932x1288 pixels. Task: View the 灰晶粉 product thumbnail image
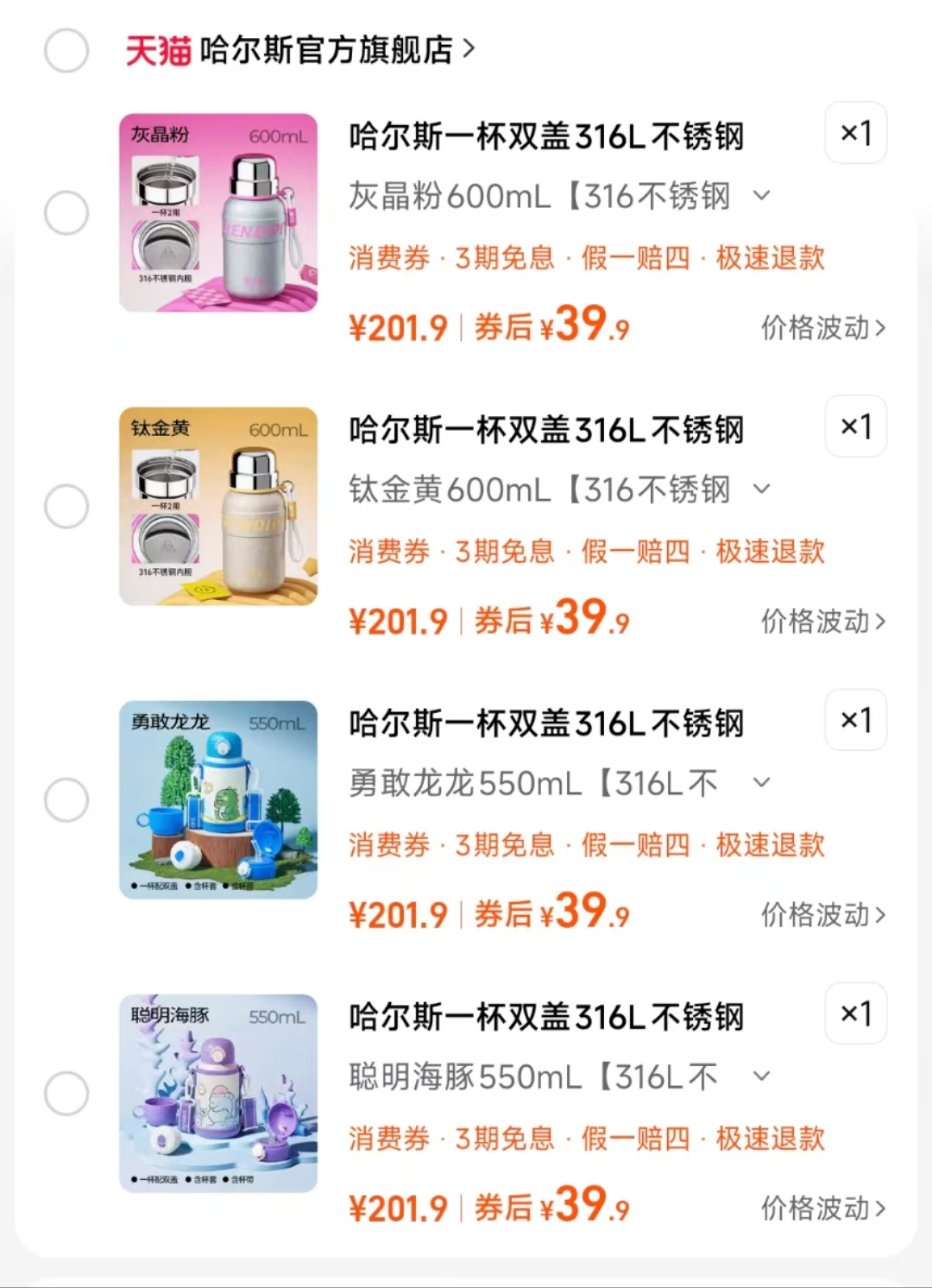[218, 213]
